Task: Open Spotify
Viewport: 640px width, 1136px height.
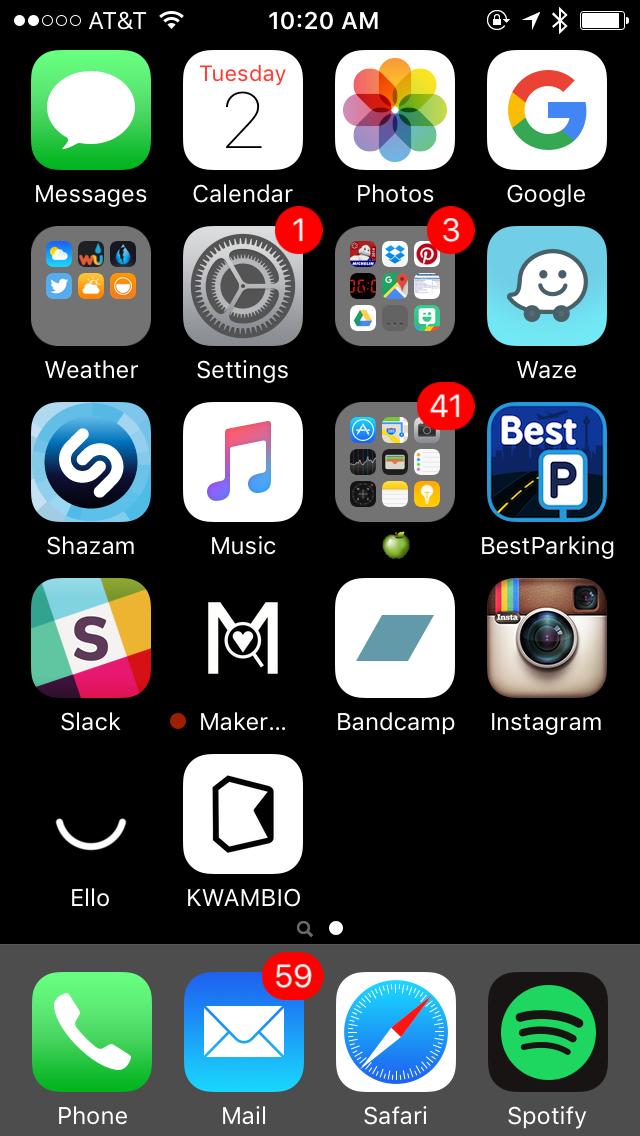Action: (548, 1032)
